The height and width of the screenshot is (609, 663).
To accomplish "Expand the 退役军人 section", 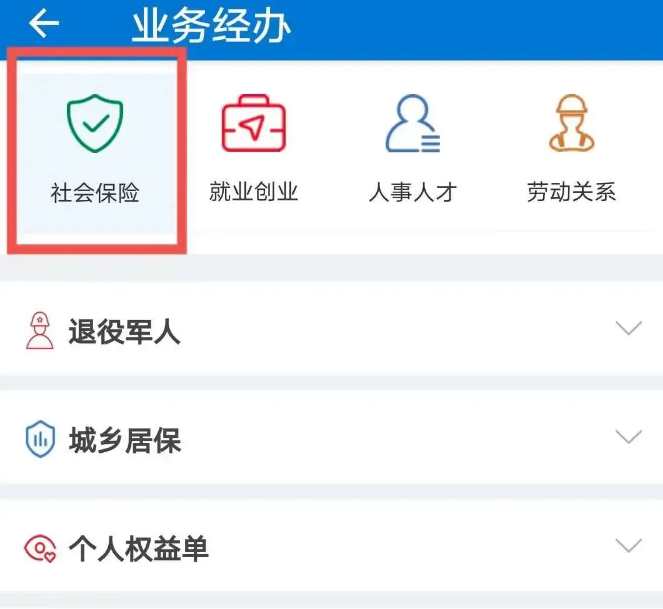I will coord(331,331).
